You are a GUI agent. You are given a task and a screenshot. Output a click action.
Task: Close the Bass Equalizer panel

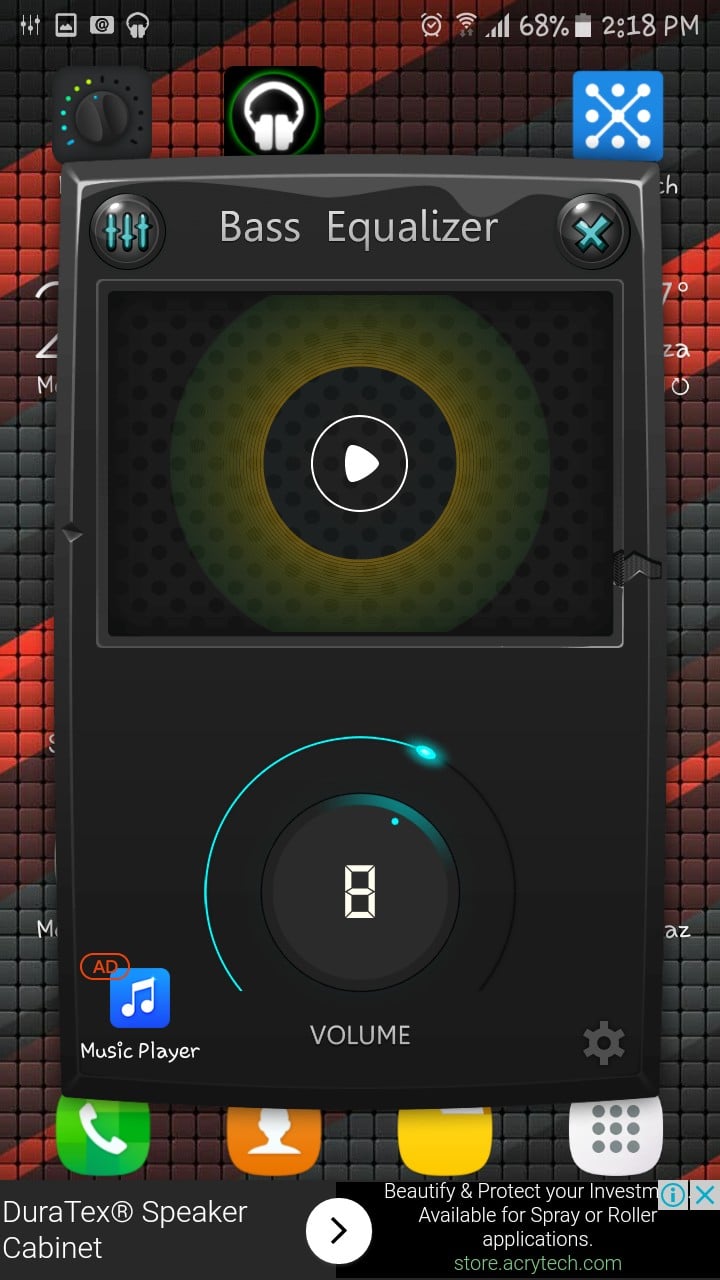coord(592,232)
